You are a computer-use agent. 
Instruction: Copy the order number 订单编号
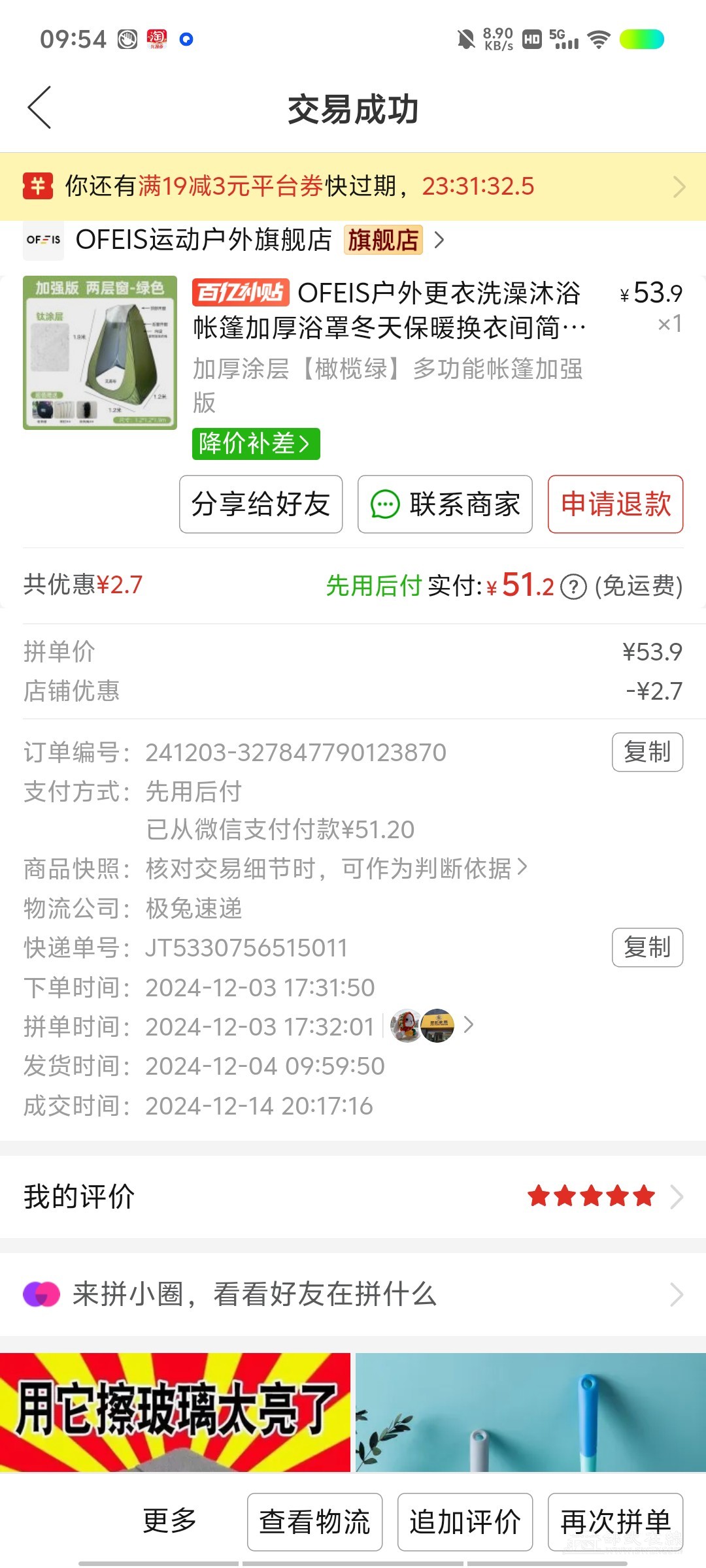tap(647, 753)
